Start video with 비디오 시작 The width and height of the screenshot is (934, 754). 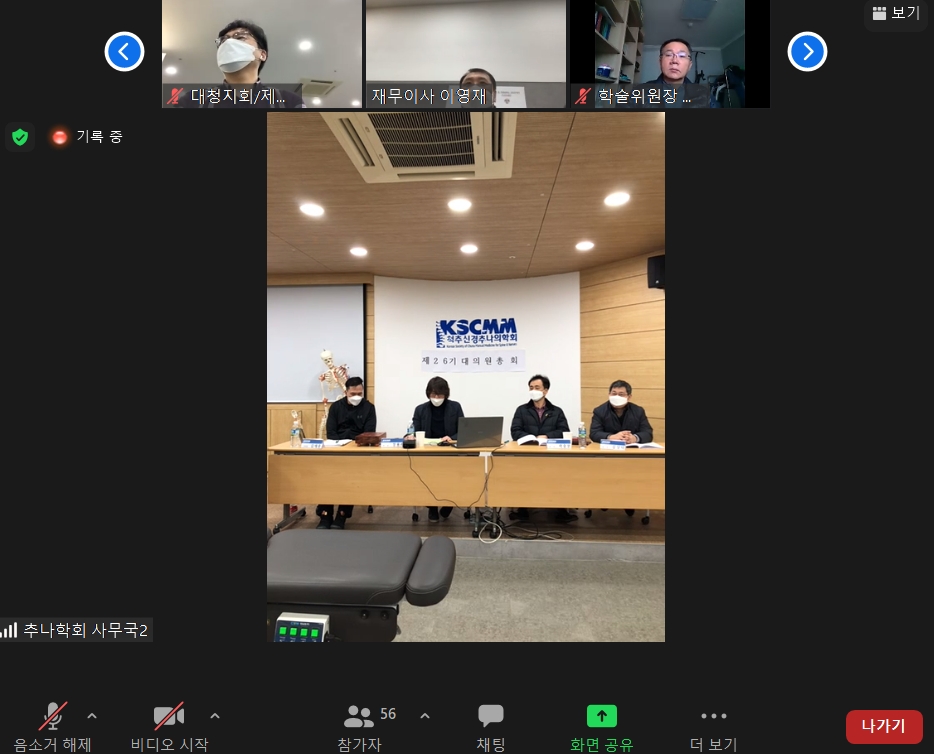coord(169,725)
